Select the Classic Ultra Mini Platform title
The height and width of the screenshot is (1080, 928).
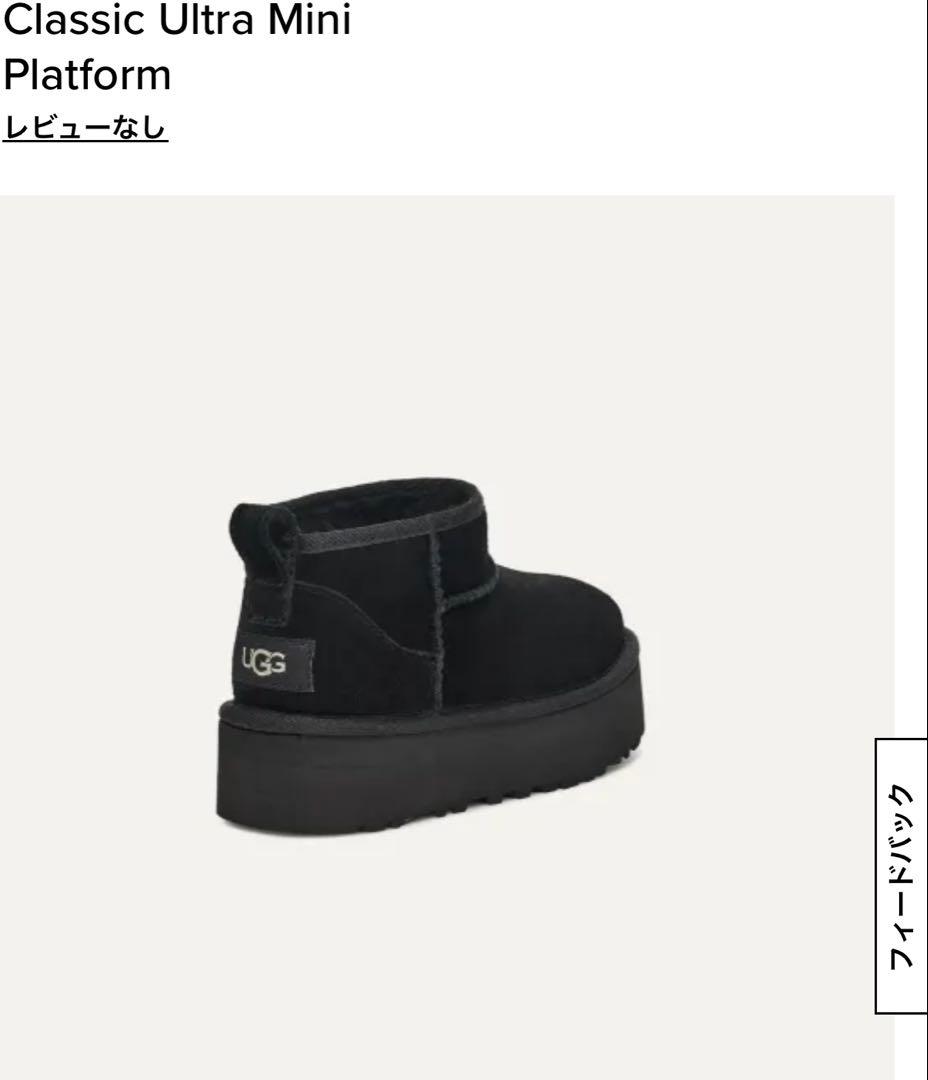coord(175,45)
